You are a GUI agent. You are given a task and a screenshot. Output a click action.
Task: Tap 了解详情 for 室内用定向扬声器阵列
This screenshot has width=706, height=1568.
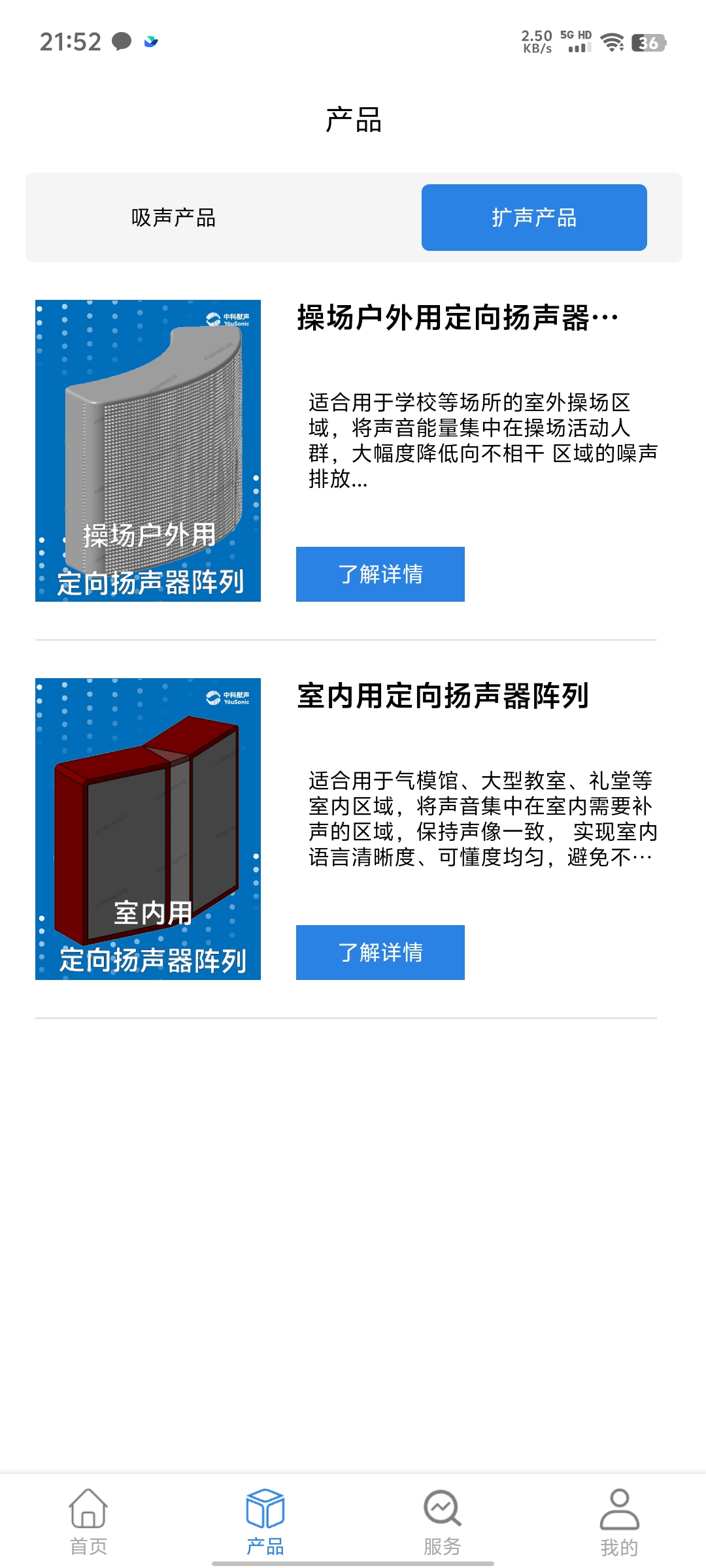380,953
